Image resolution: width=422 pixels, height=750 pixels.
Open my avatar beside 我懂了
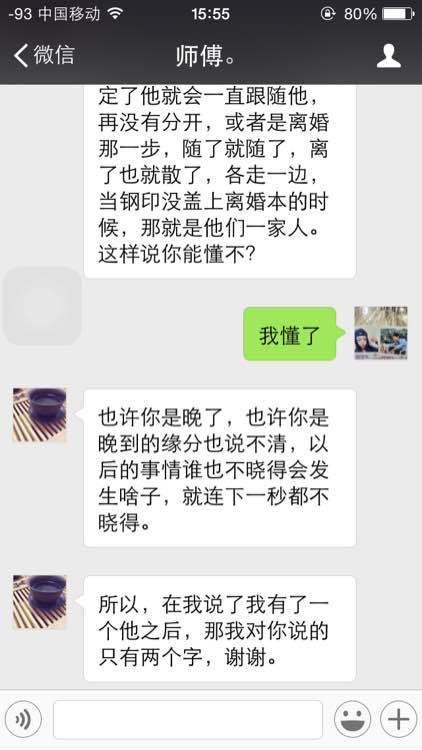(x=381, y=333)
